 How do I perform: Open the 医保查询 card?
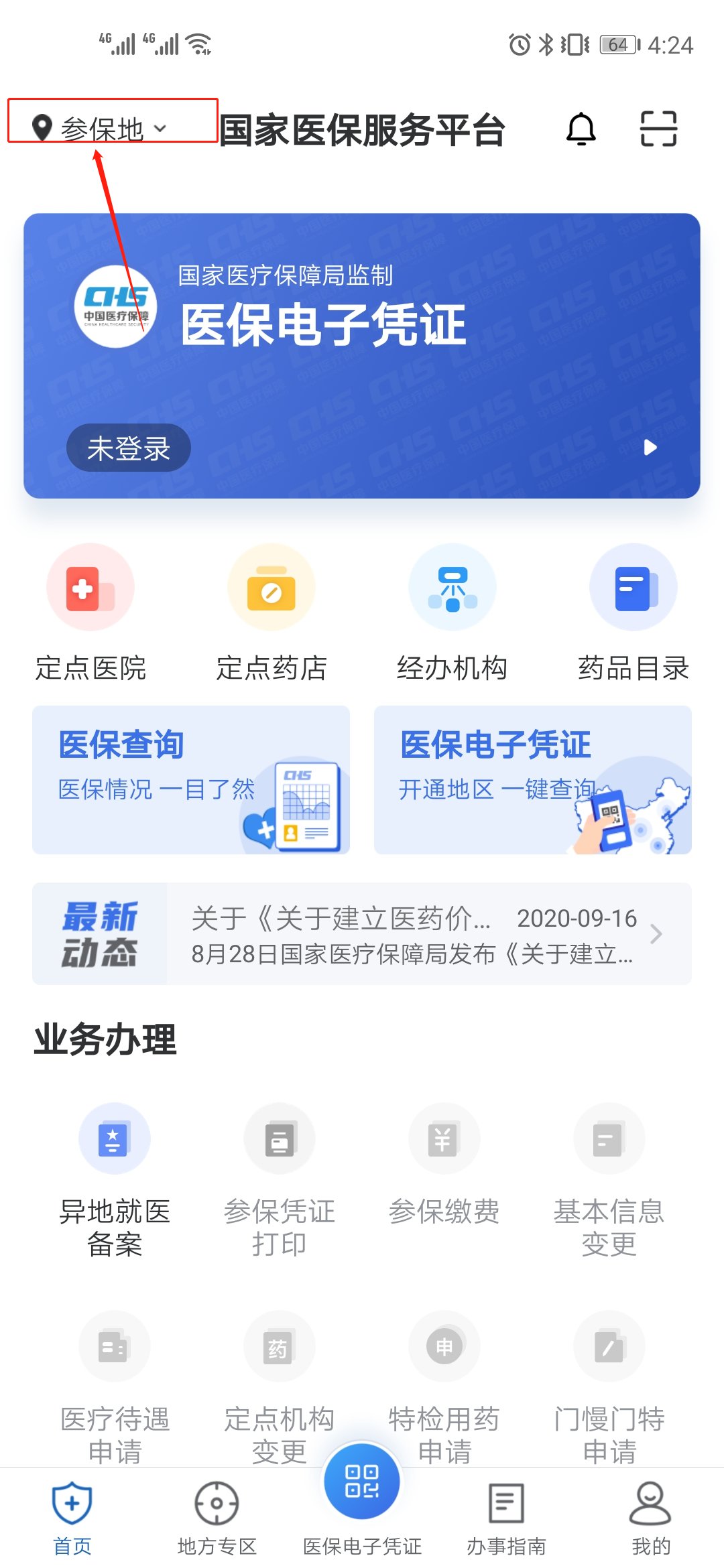191,779
